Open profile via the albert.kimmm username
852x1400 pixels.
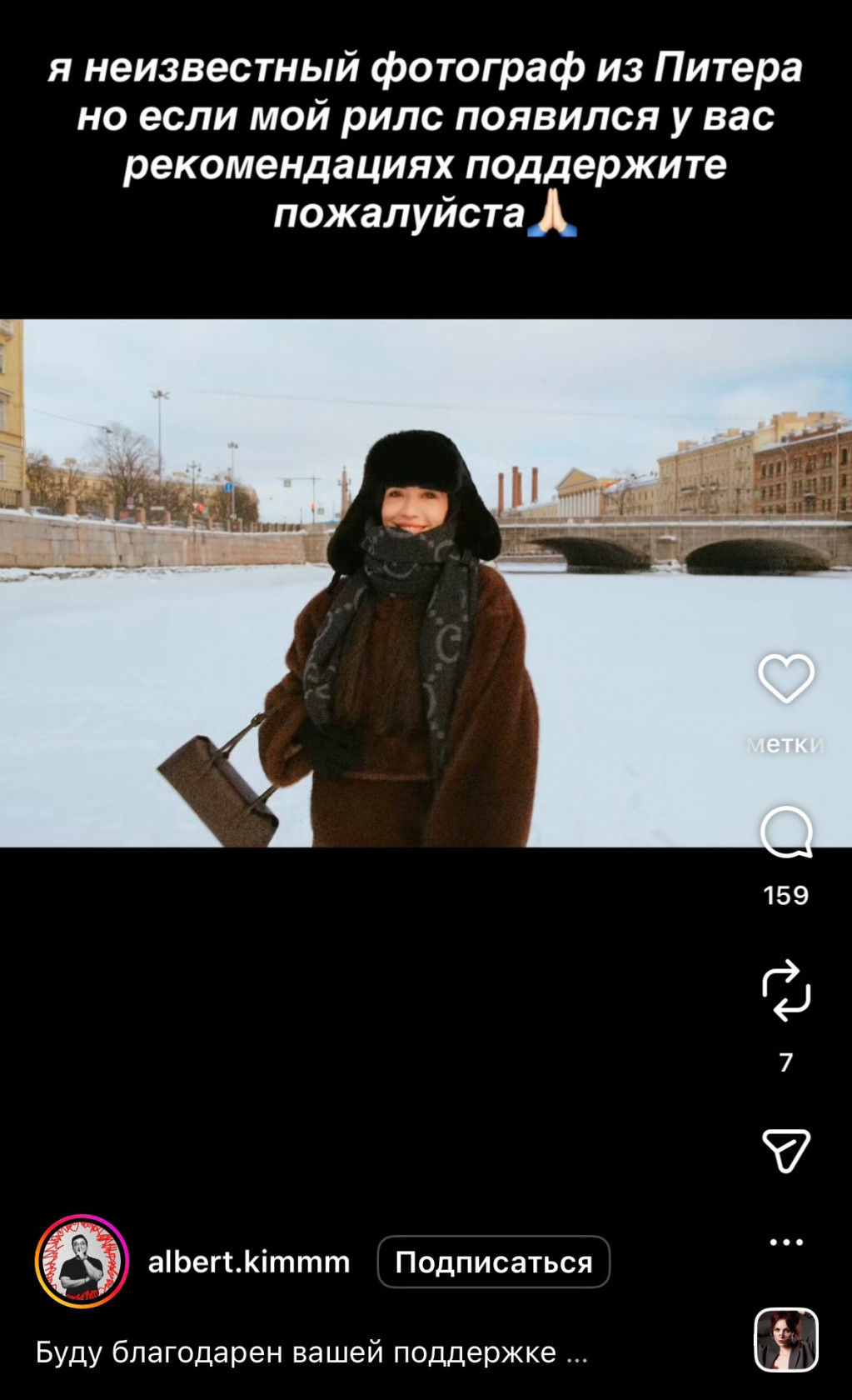(248, 1261)
